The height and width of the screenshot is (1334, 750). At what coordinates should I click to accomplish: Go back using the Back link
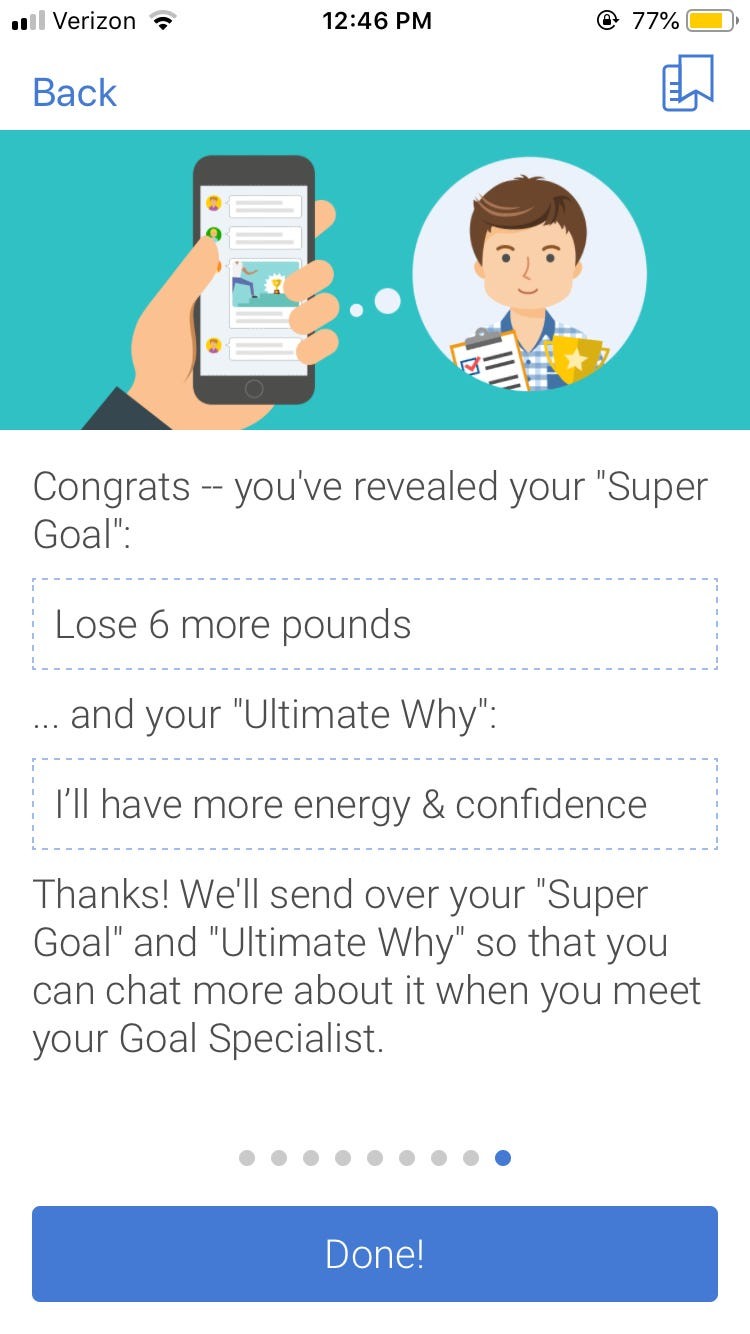point(74,92)
